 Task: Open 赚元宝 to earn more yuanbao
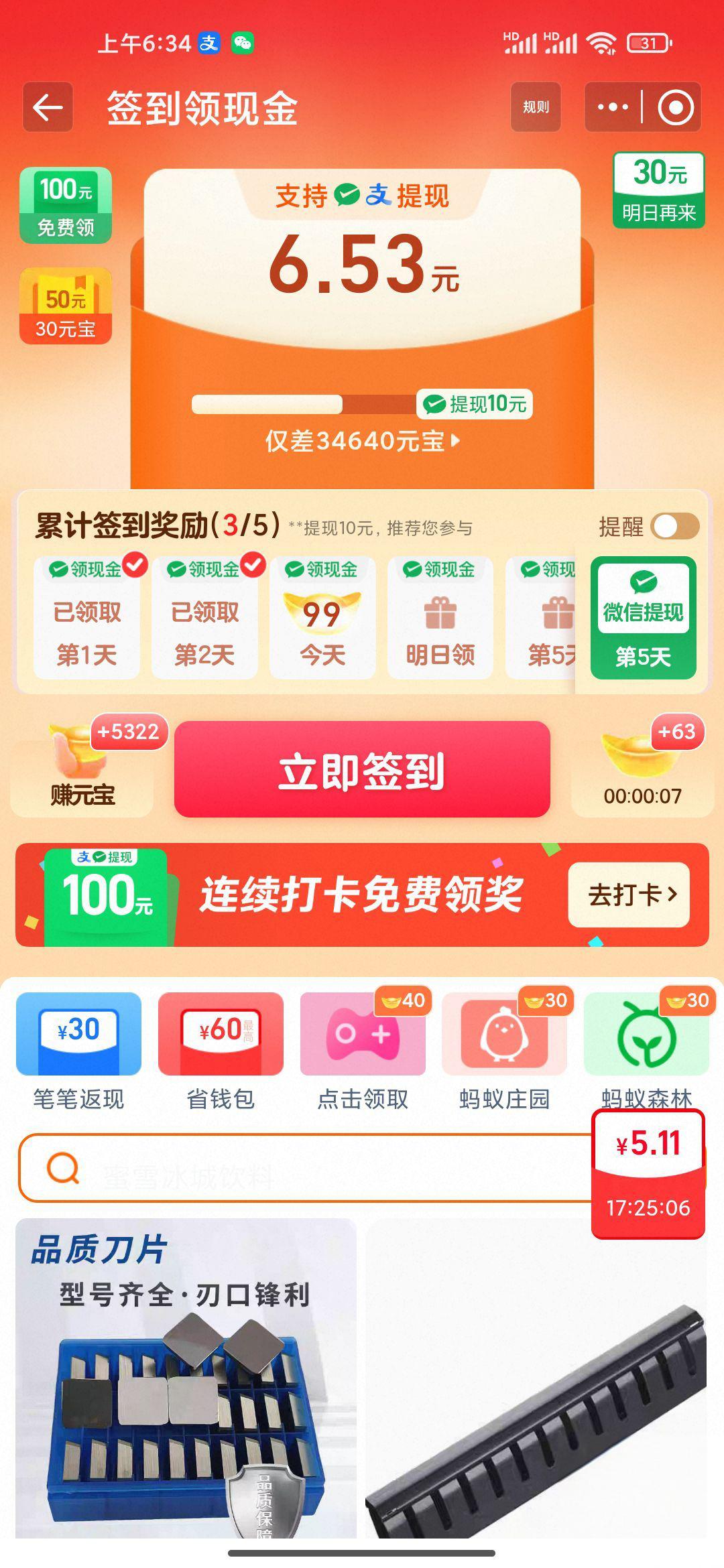[82, 771]
